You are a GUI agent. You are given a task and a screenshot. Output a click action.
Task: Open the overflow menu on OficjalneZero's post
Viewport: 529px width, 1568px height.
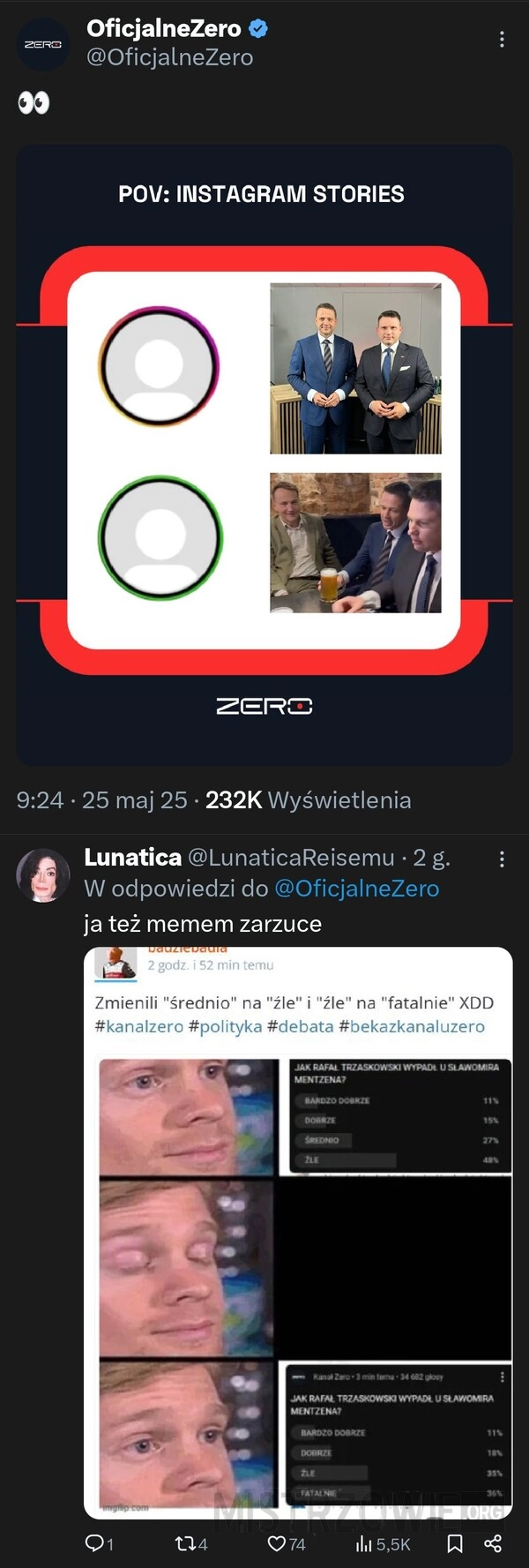pyautogui.click(x=502, y=40)
